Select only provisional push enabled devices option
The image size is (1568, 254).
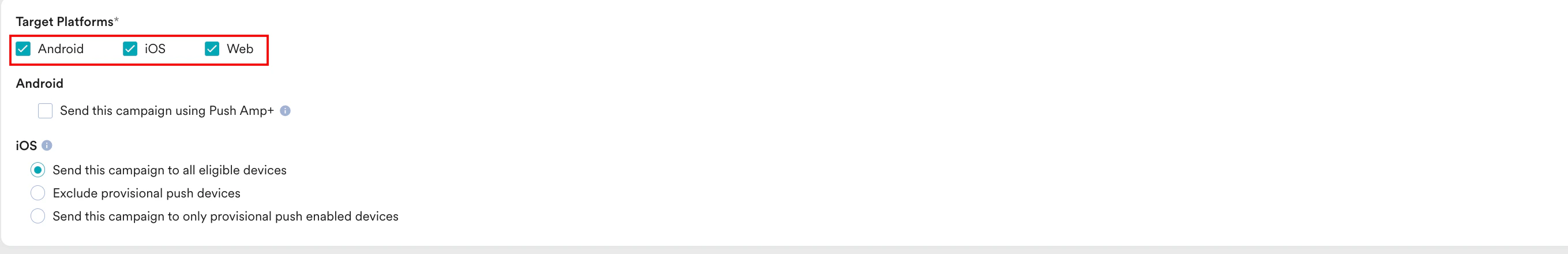tap(37, 216)
